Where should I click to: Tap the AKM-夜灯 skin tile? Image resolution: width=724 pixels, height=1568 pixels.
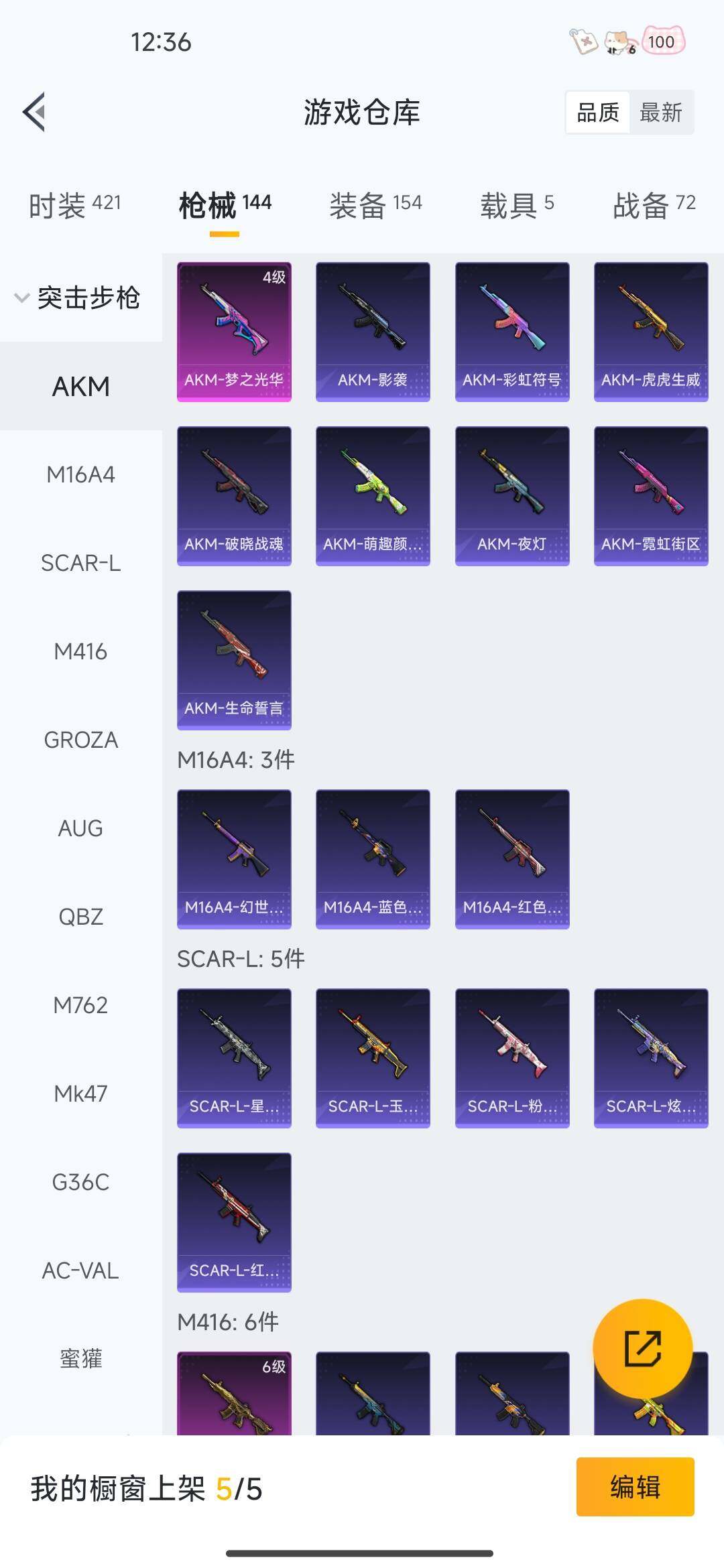pos(512,496)
